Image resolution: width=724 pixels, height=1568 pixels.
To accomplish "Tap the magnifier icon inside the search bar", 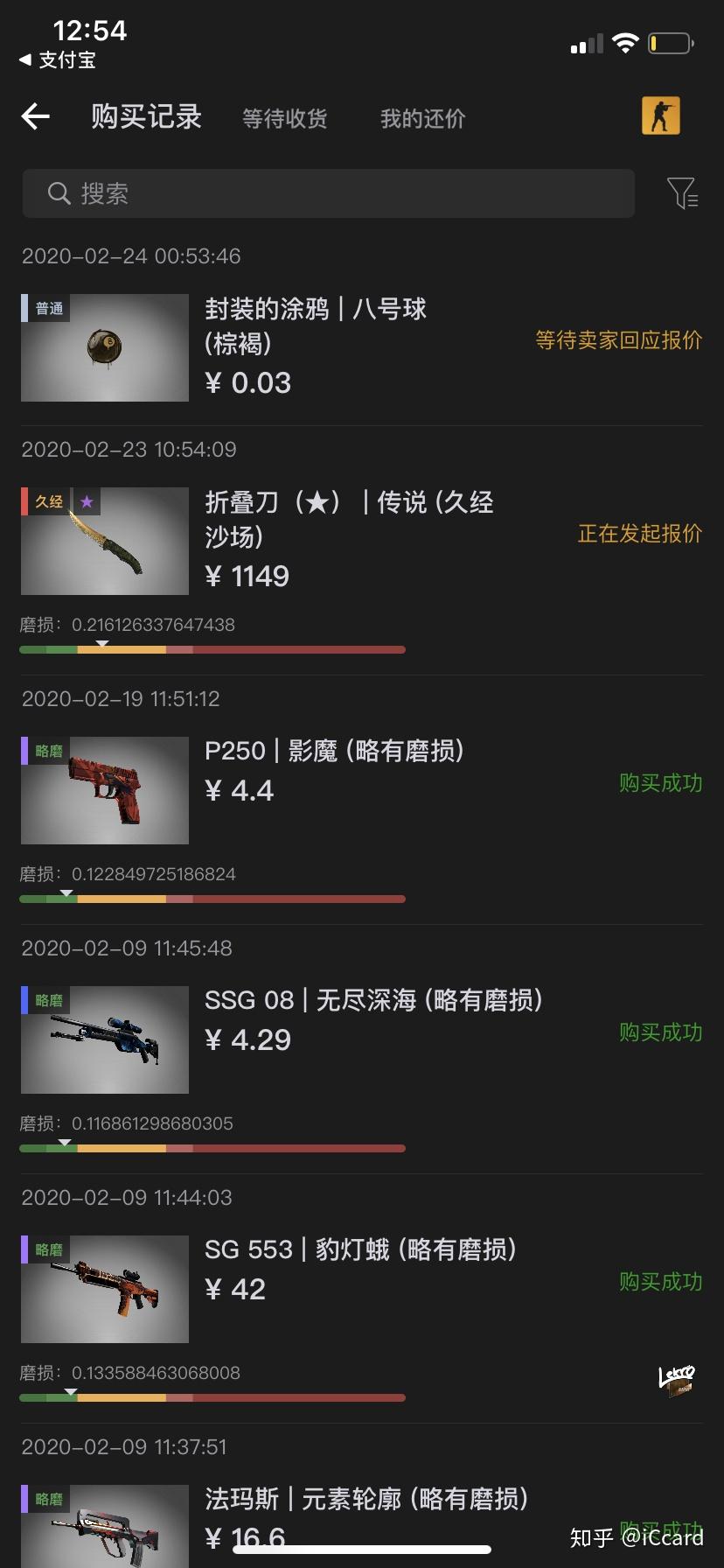I will click(x=59, y=193).
